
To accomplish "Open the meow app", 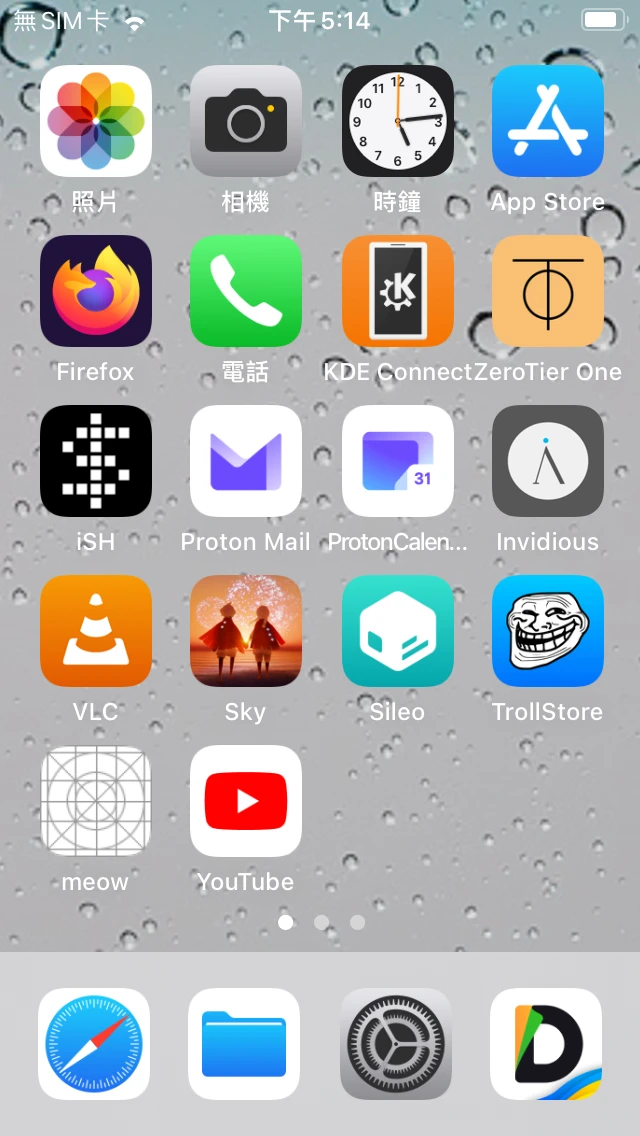I will click(x=96, y=801).
